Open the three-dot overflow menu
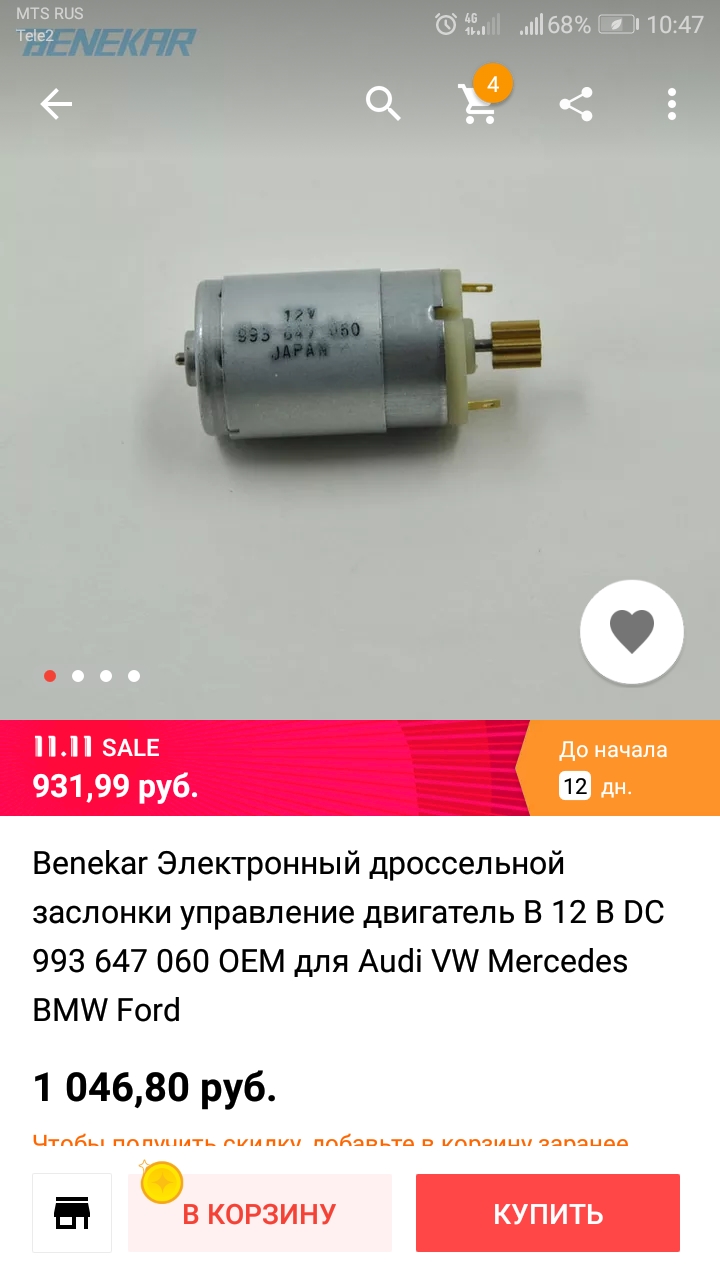 click(672, 104)
